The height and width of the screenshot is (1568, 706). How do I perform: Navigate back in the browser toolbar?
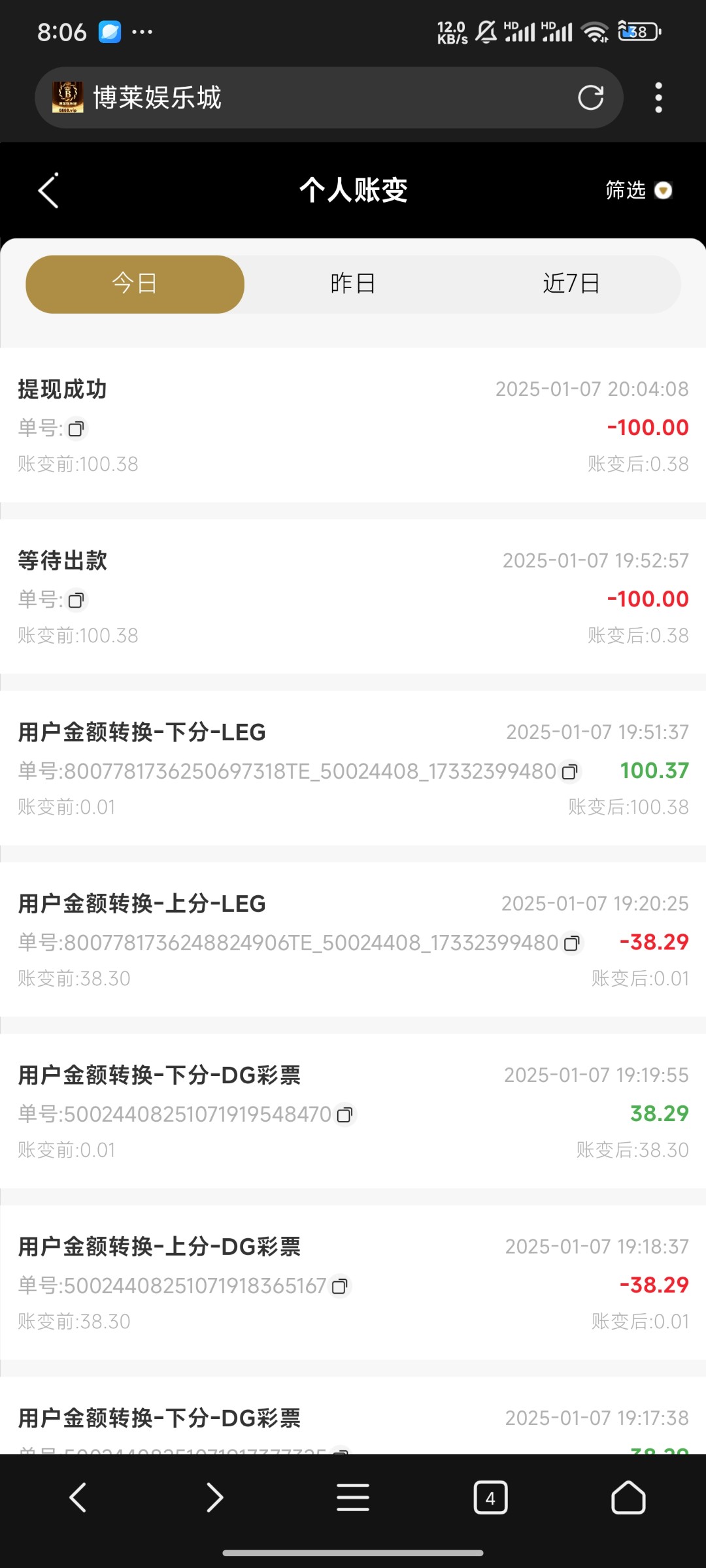pyautogui.click(x=78, y=1497)
